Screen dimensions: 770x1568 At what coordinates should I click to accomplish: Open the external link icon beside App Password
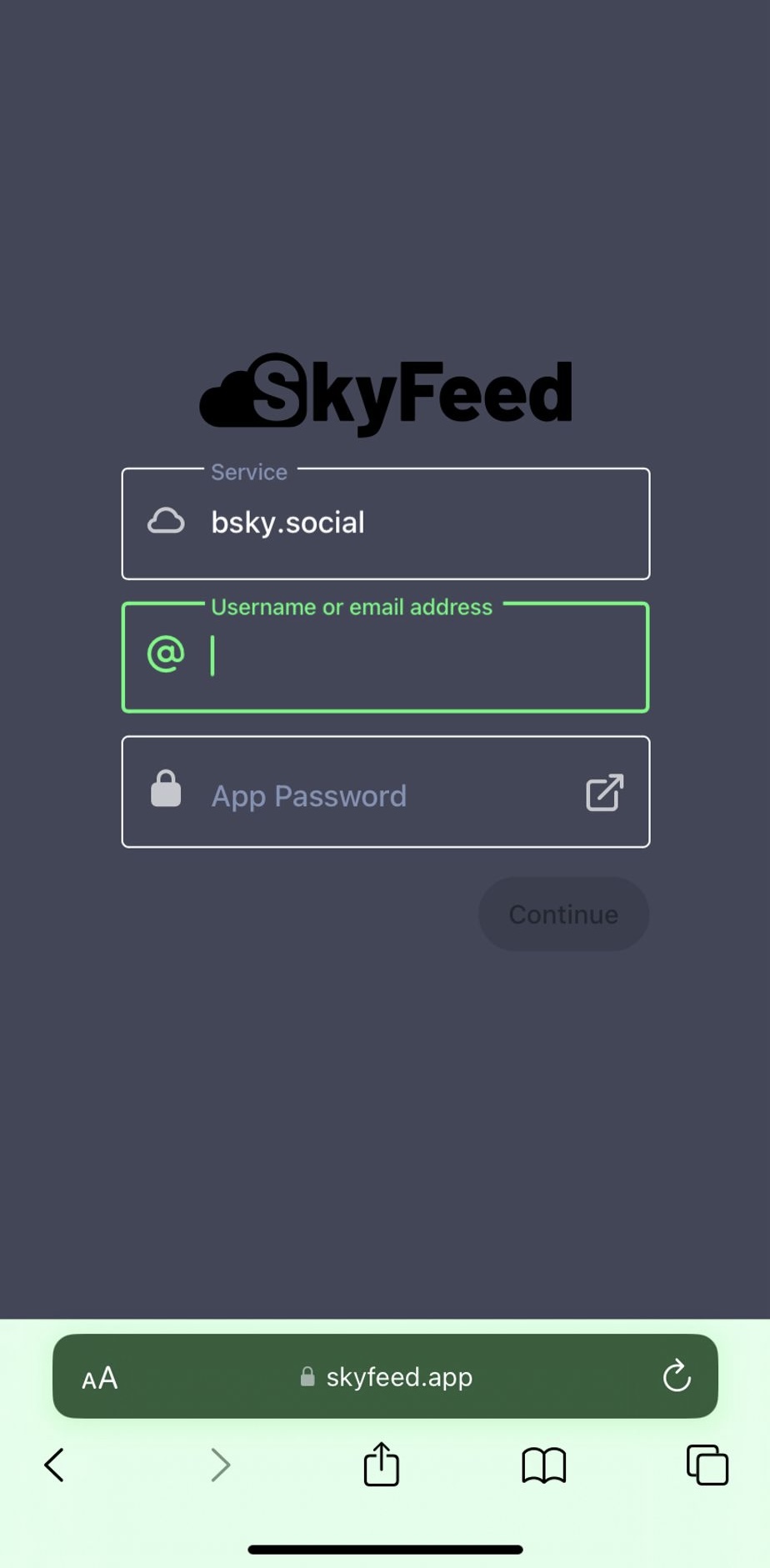tap(604, 793)
